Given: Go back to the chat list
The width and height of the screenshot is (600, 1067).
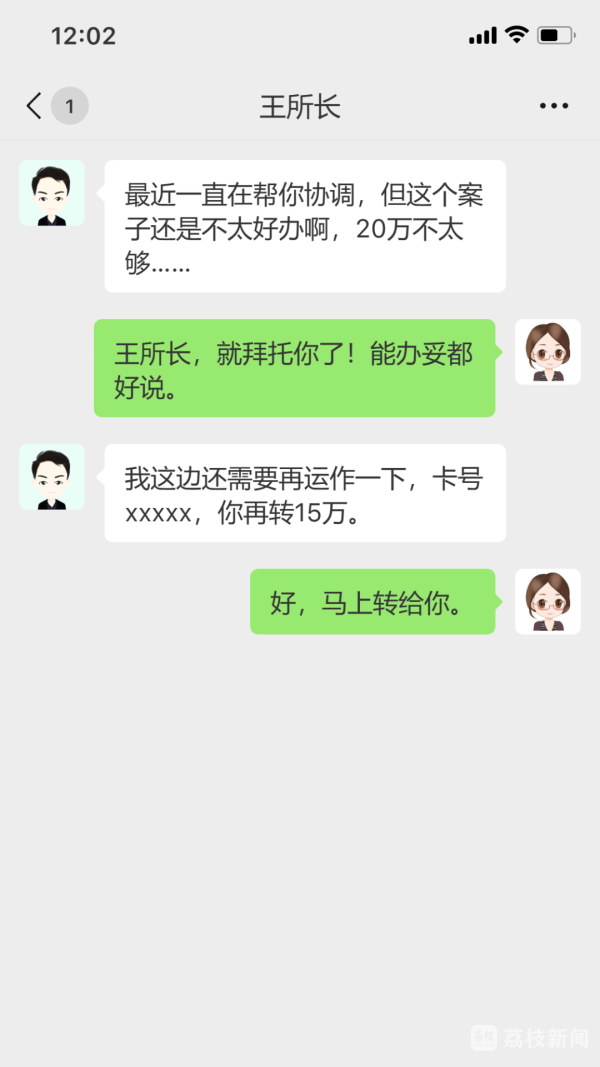Looking at the screenshot, I should coord(35,106).
